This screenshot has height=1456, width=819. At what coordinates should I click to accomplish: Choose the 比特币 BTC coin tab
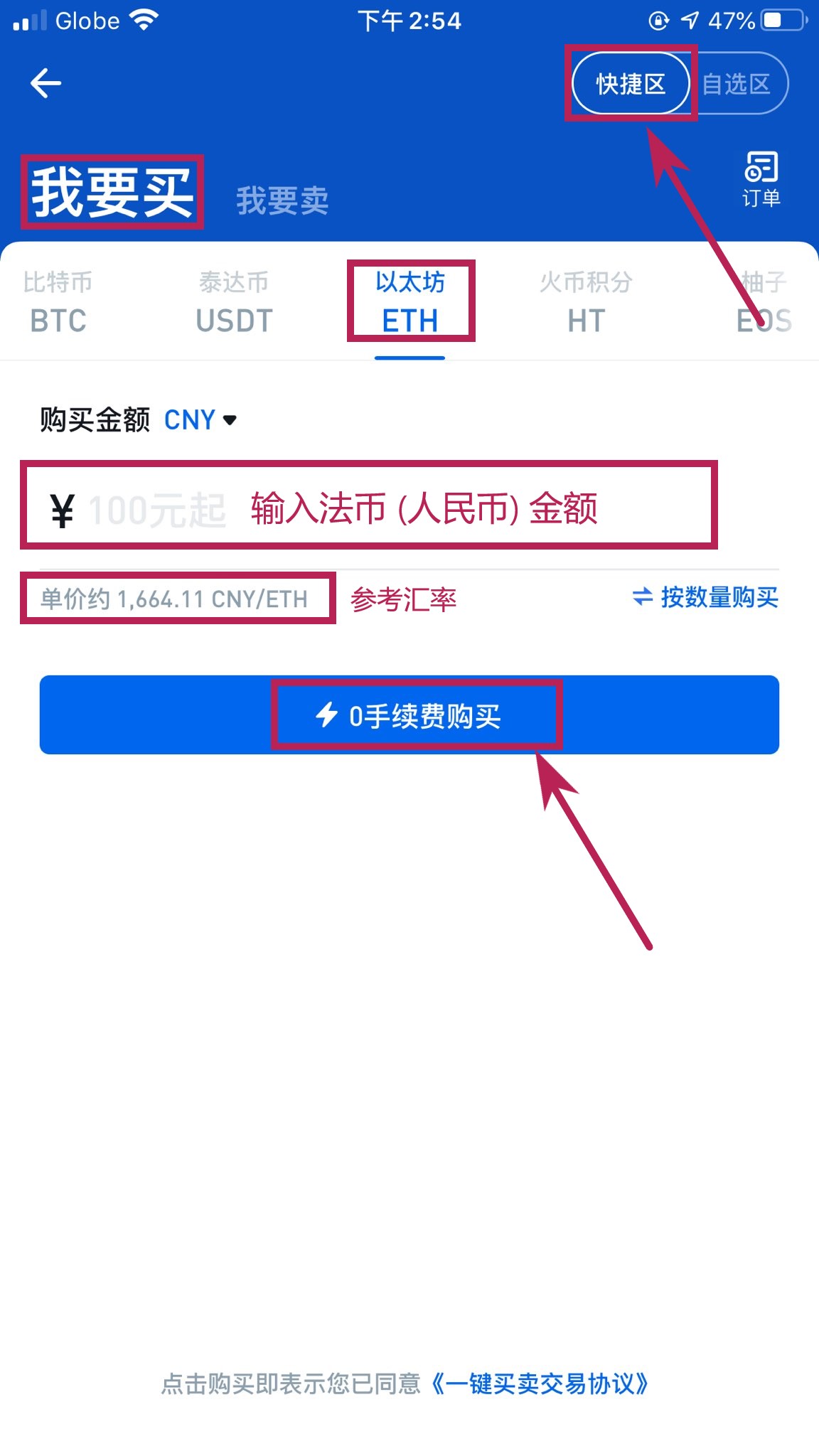[58, 302]
